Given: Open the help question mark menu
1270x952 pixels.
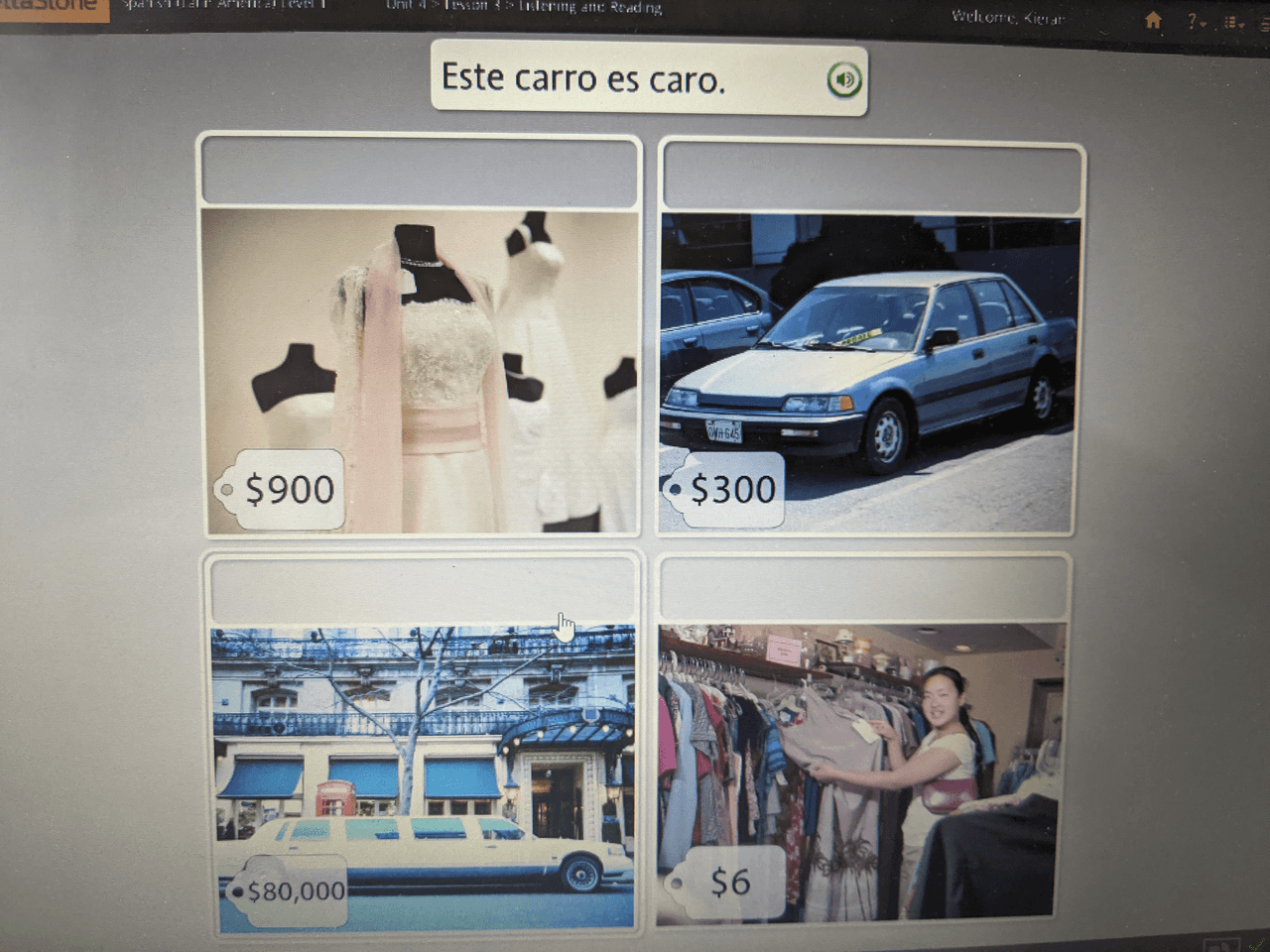Looking at the screenshot, I should pyautogui.click(x=1195, y=22).
